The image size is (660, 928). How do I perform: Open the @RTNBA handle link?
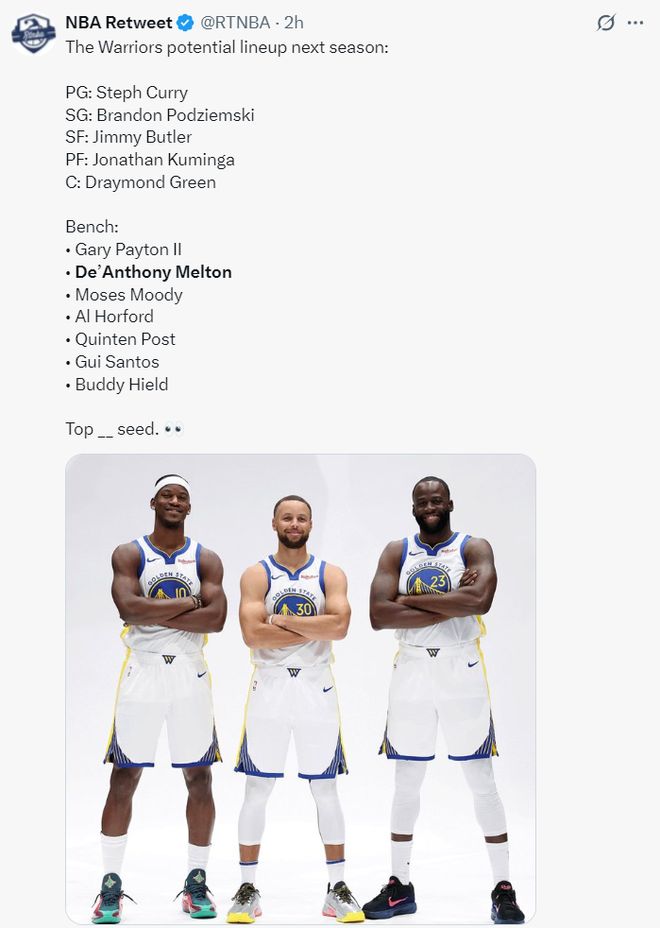point(237,22)
